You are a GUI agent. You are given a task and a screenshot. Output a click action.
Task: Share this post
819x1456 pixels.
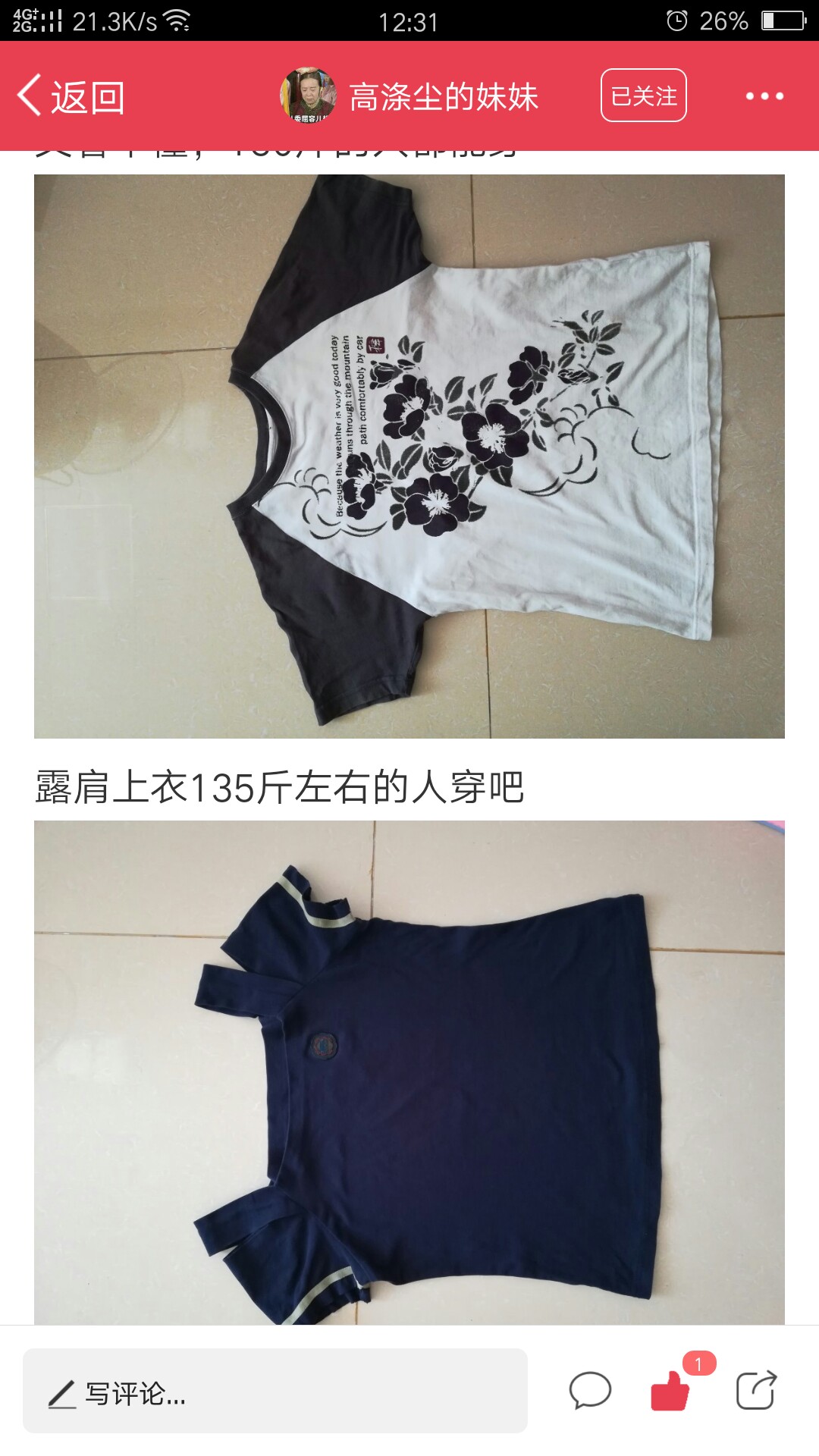[756, 1390]
